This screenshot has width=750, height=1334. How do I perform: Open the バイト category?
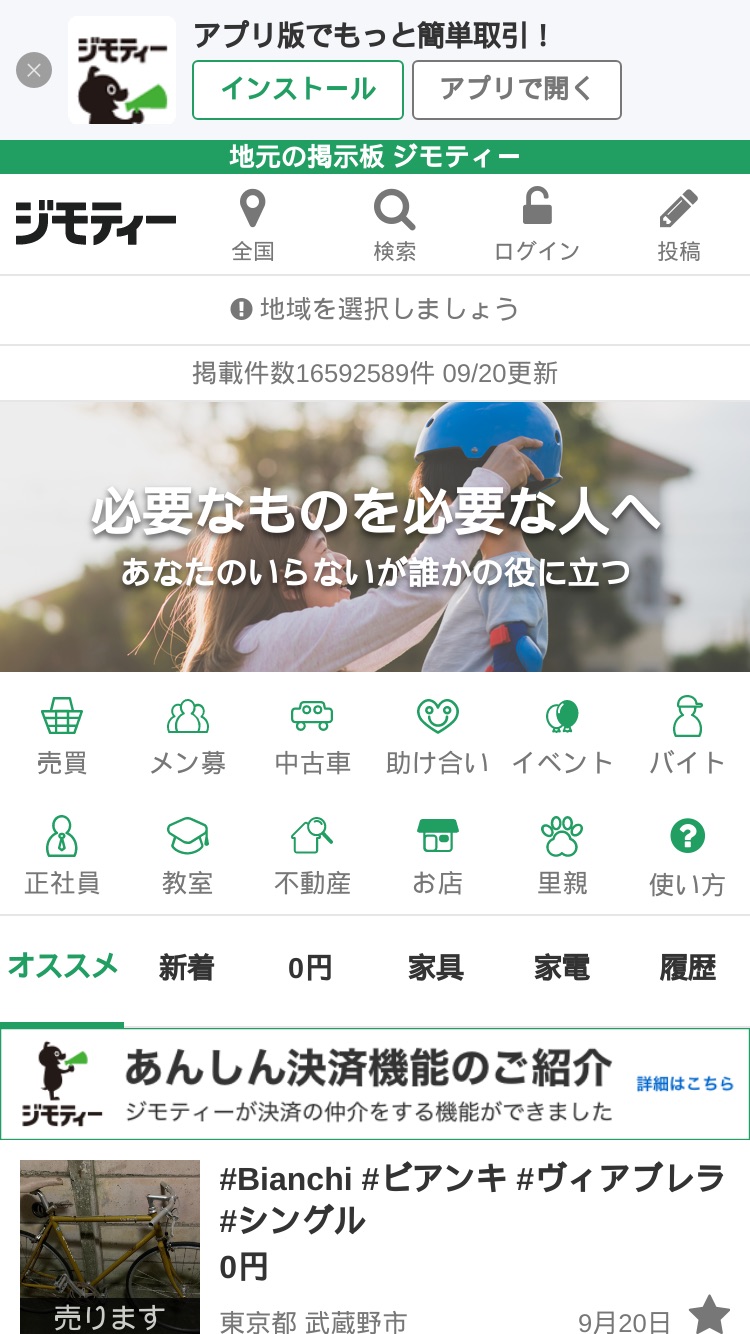[x=687, y=737]
